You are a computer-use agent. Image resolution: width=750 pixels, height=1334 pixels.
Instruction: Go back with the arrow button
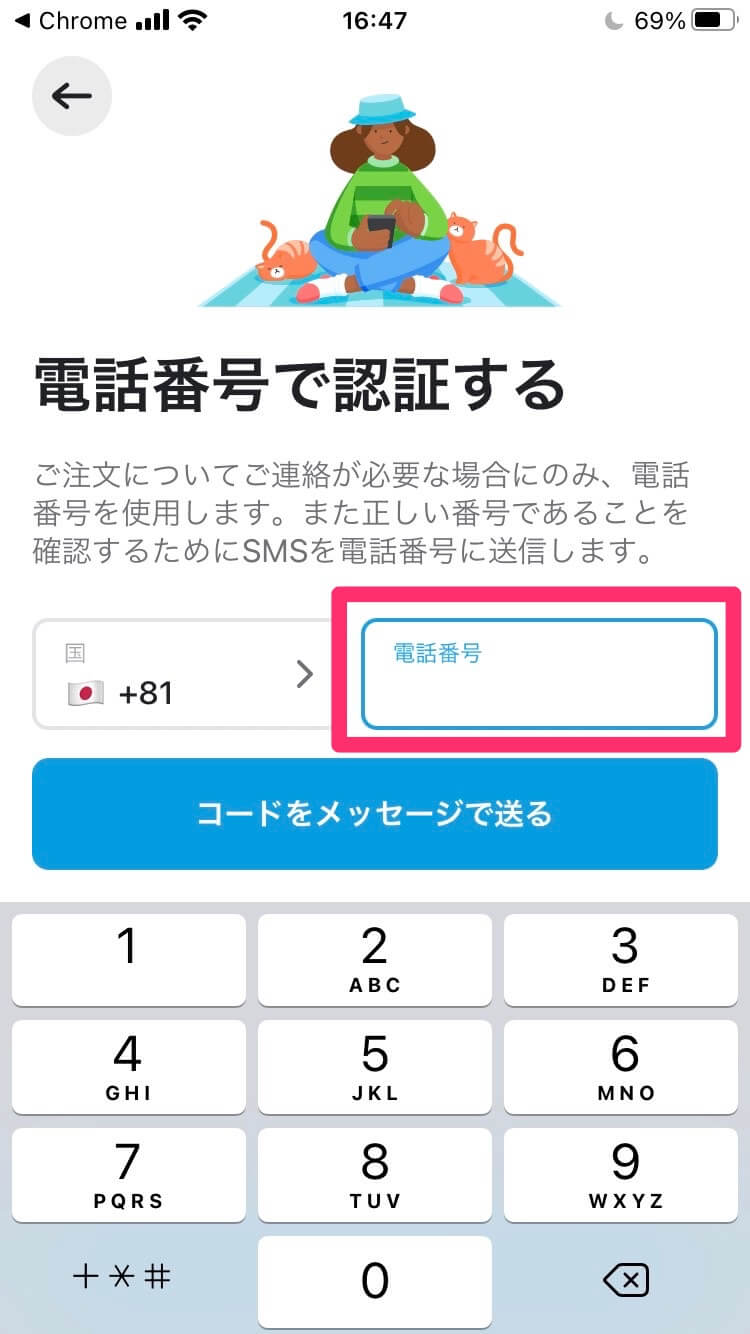72,96
